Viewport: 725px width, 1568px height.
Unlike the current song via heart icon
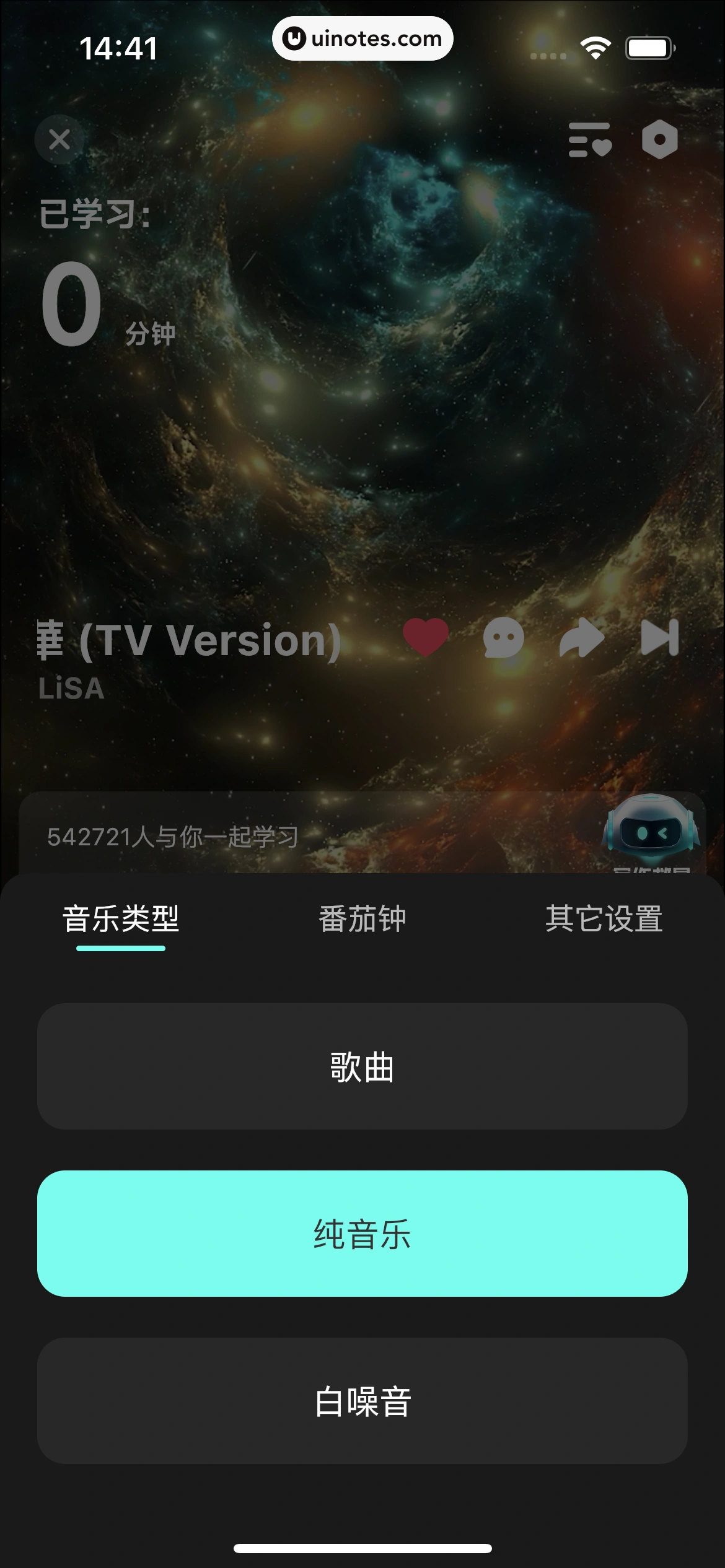tap(425, 637)
